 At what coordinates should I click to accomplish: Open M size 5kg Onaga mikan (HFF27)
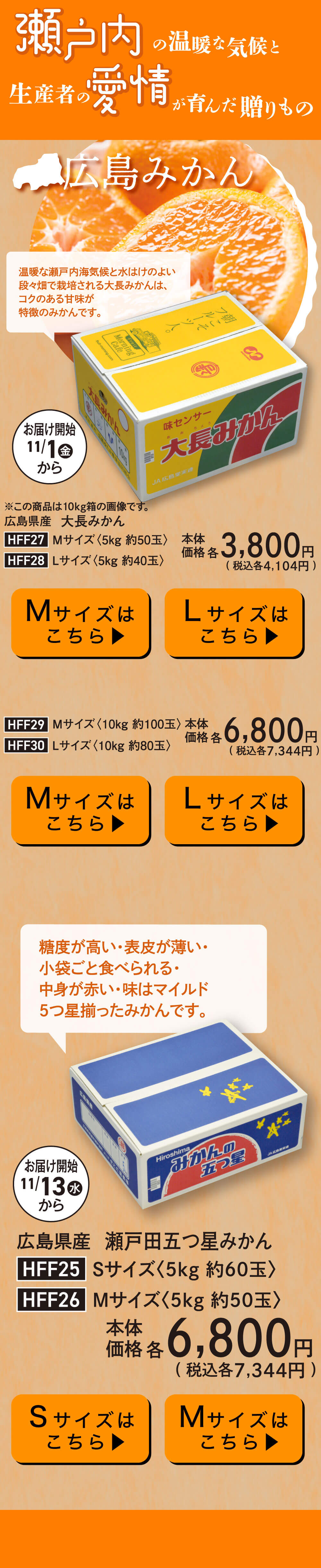point(80,622)
